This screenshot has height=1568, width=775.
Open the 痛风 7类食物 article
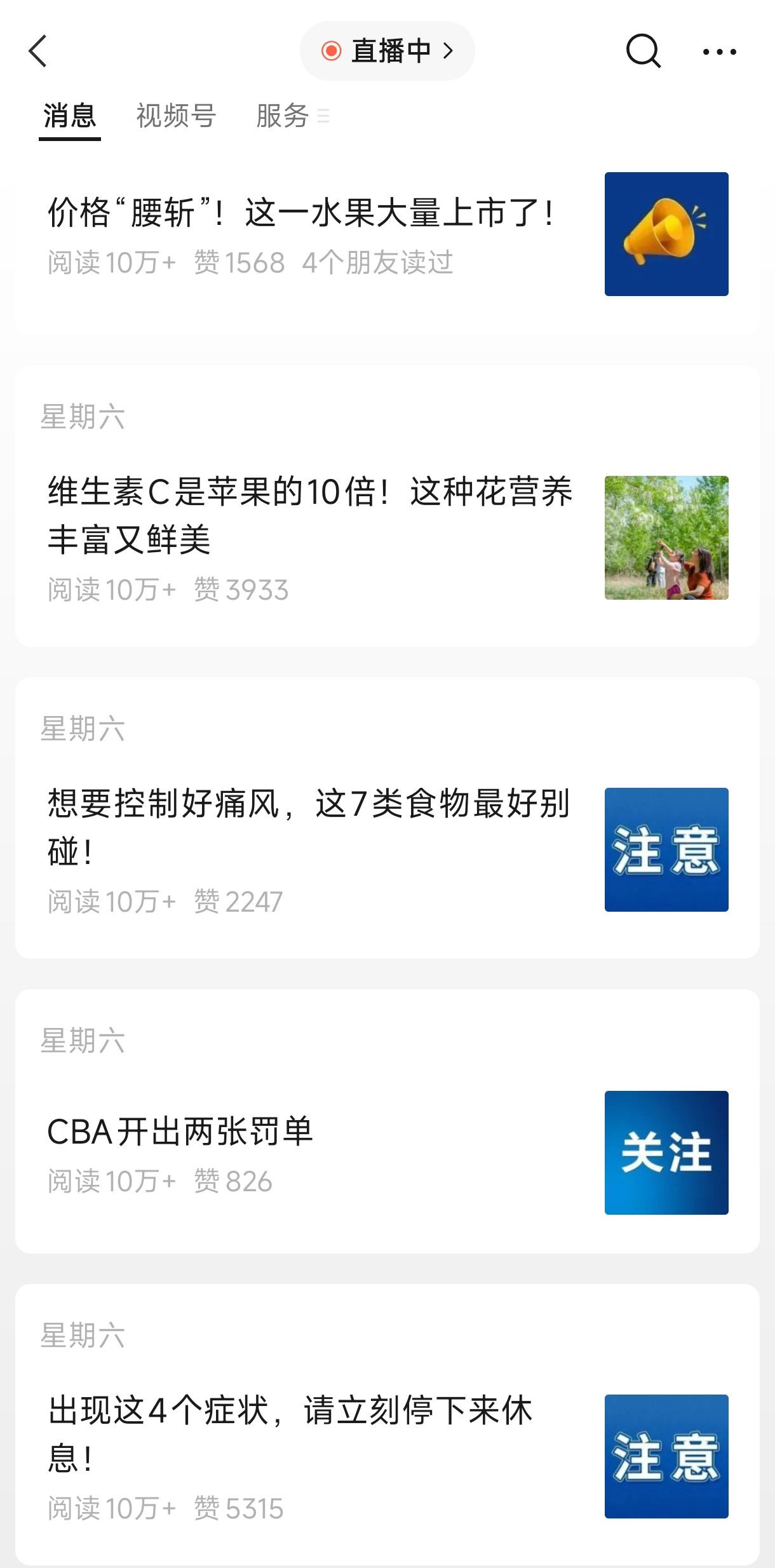click(x=309, y=826)
